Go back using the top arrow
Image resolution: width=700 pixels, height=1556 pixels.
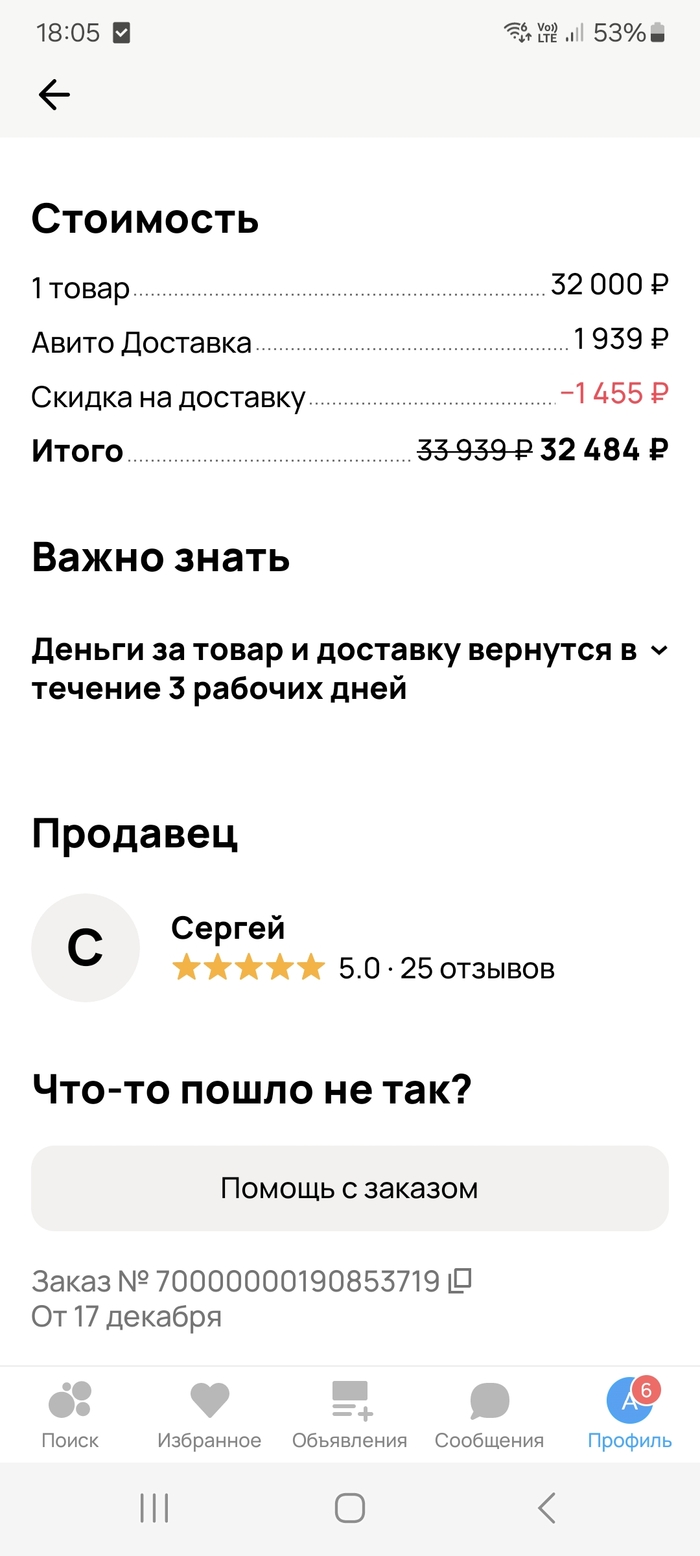(54, 95)
